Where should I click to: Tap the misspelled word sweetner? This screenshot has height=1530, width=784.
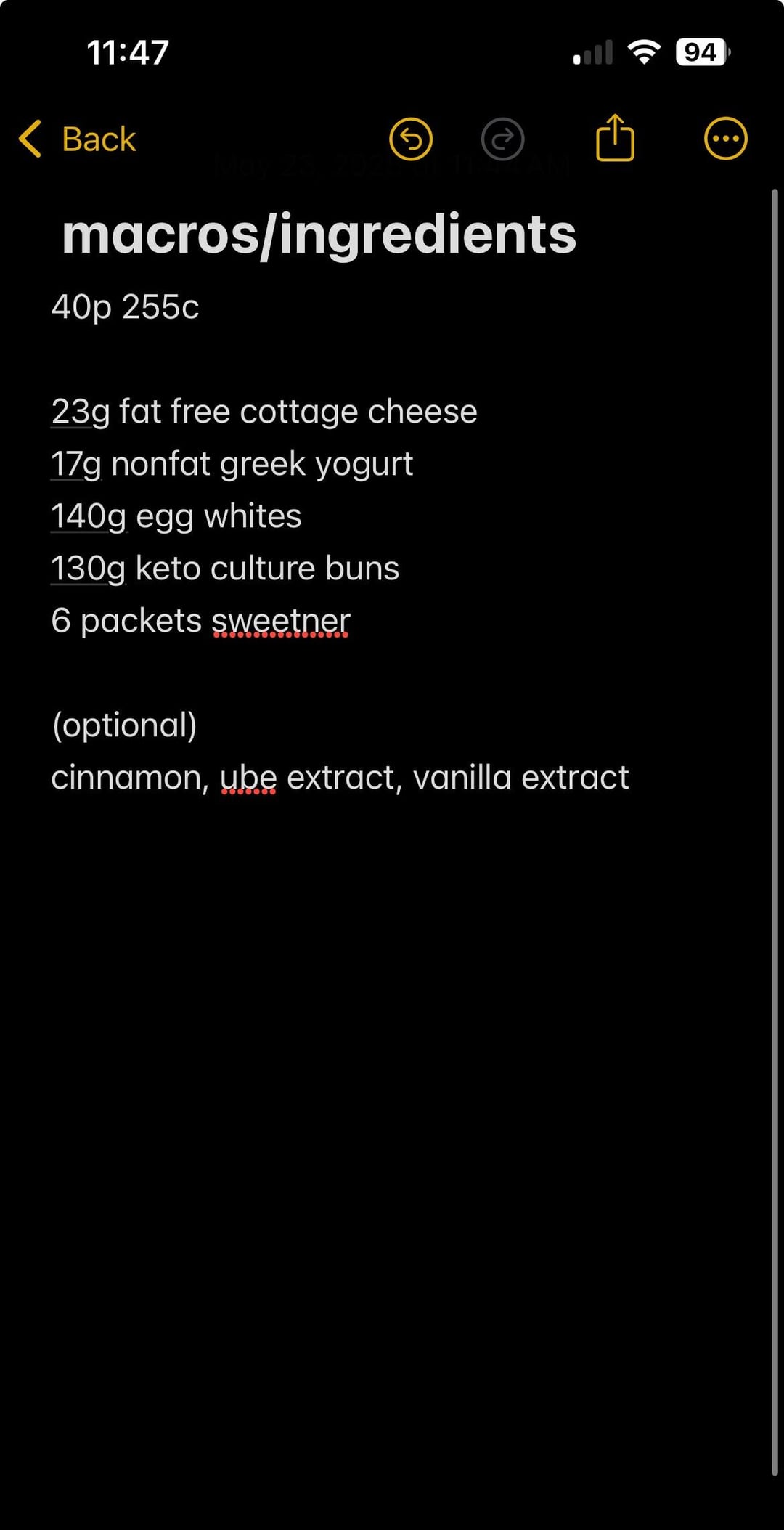pos(281,622)
